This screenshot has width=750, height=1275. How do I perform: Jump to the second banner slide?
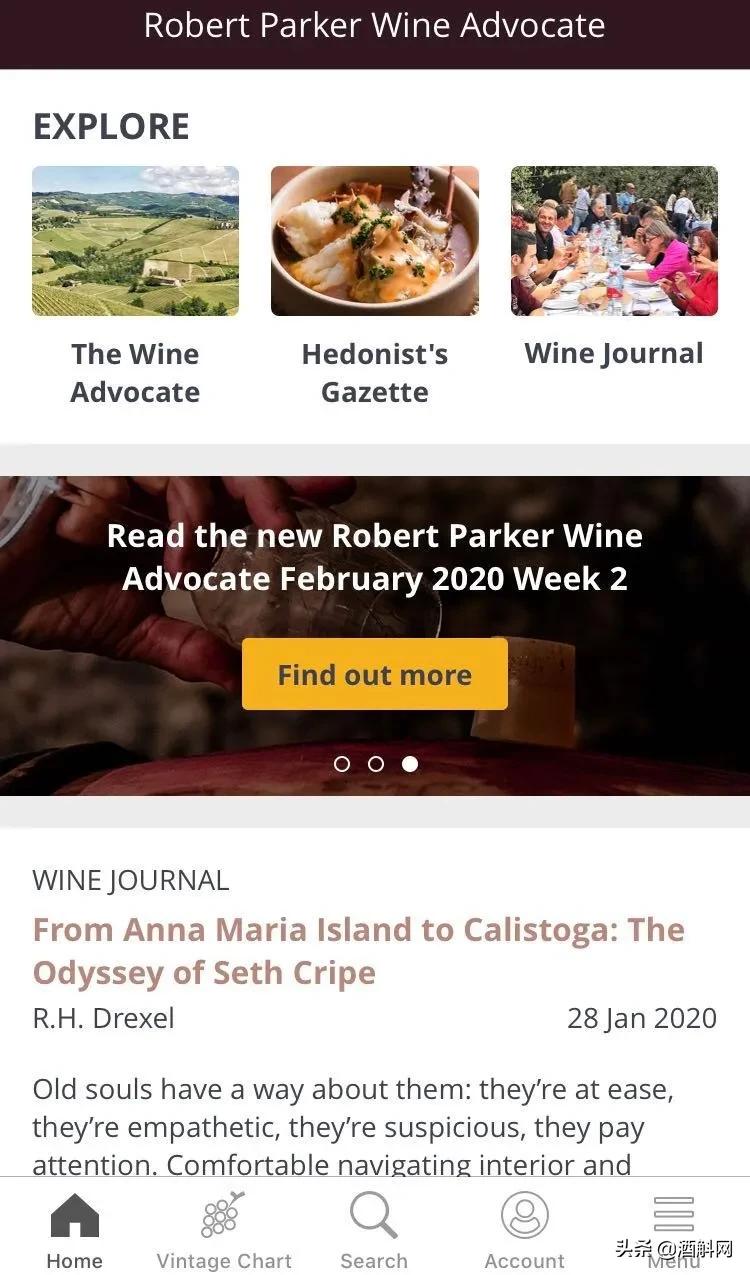coord(376,764)
